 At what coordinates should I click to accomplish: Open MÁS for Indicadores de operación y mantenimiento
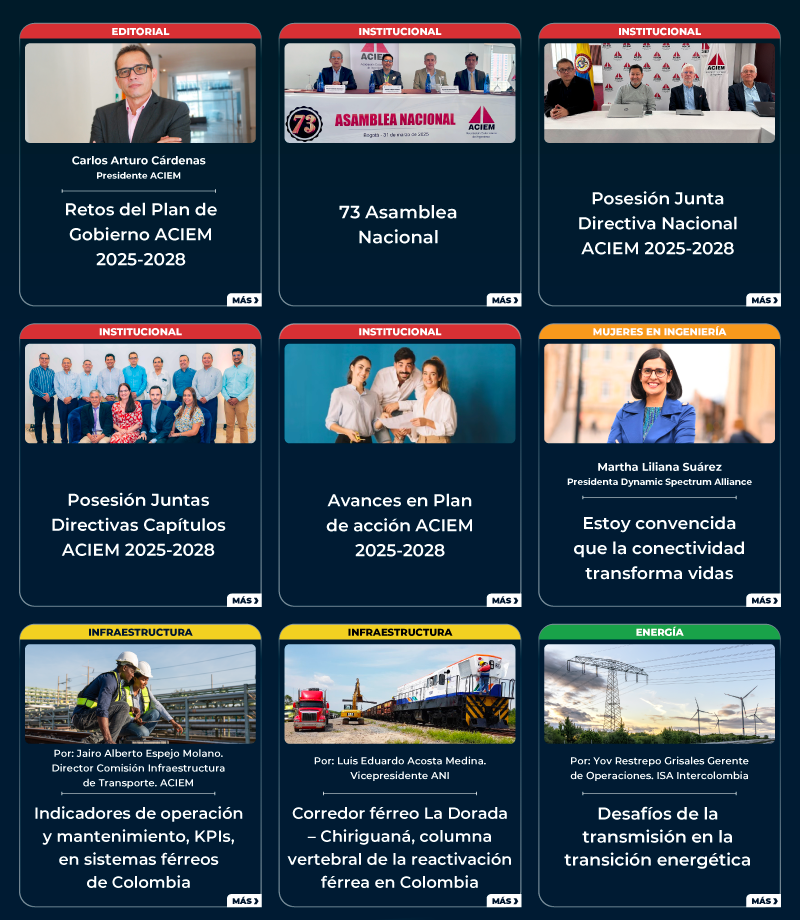tap(245, 901)
